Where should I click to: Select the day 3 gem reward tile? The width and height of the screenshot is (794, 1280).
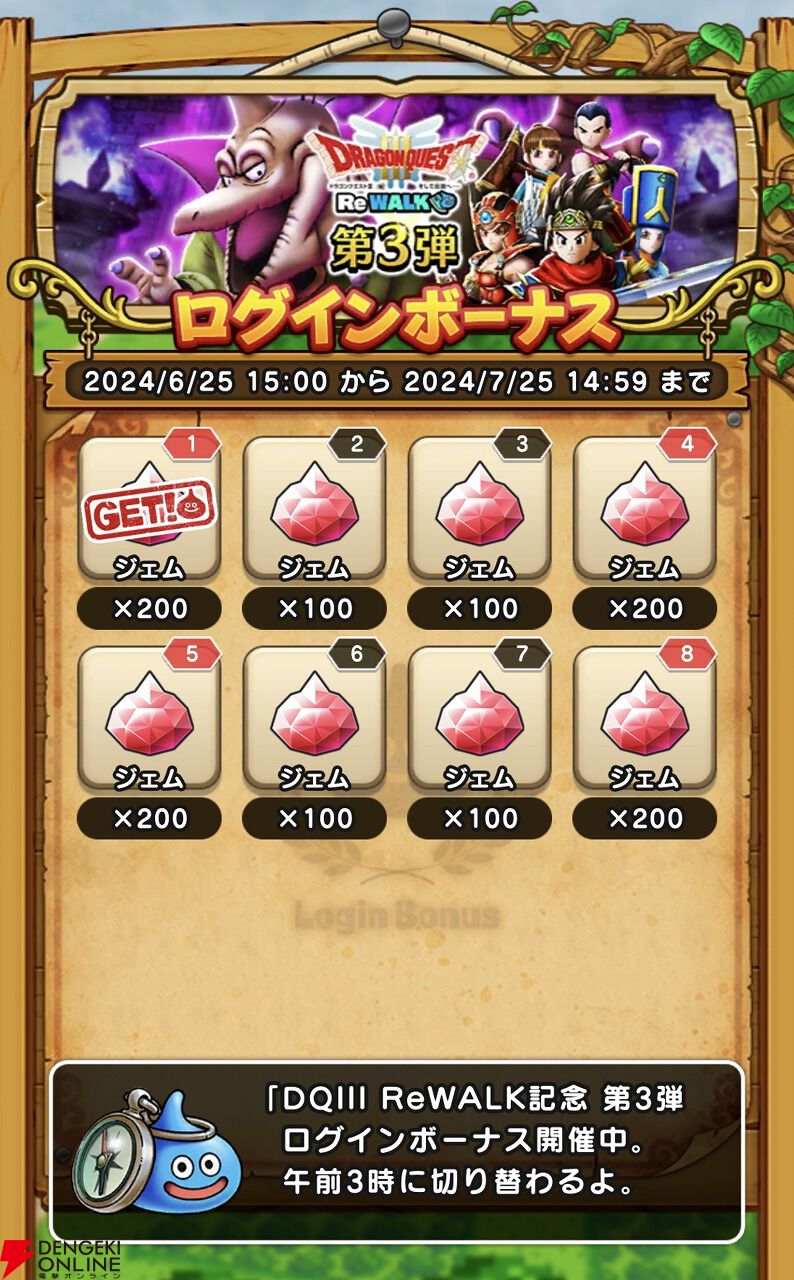pyautogui.click(x=480, y=508)
